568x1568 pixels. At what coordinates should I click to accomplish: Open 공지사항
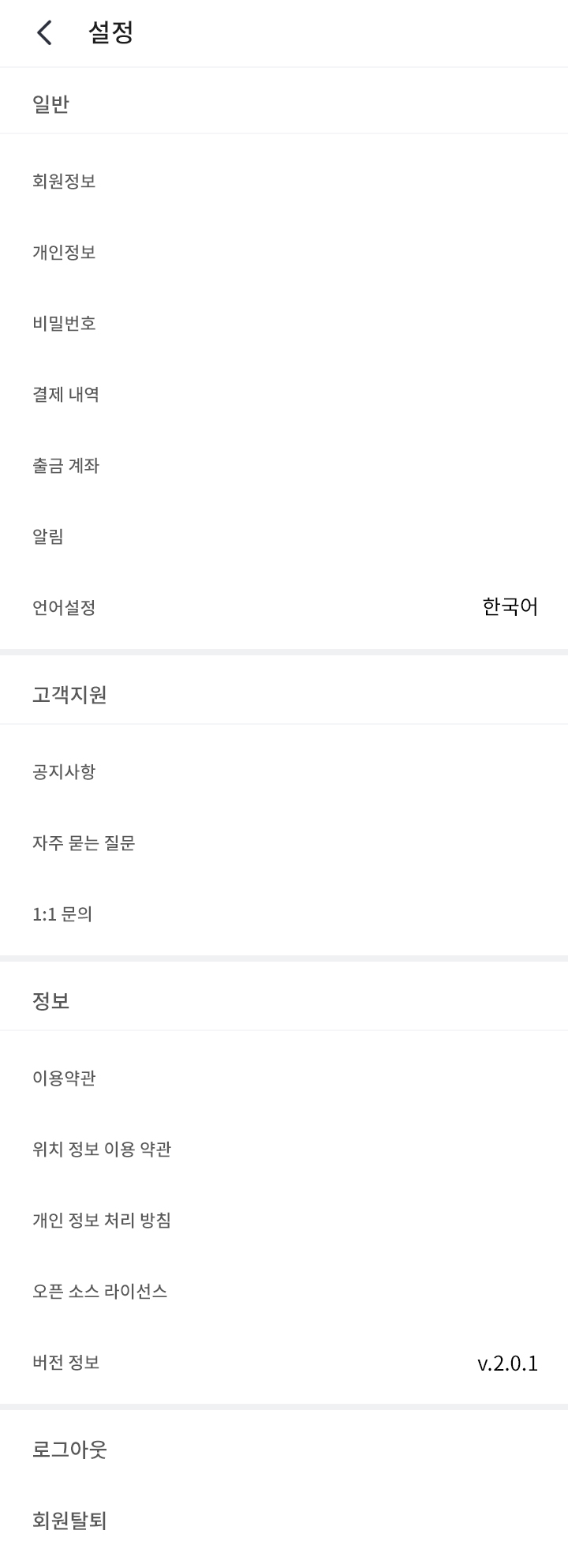pos(64,771)
